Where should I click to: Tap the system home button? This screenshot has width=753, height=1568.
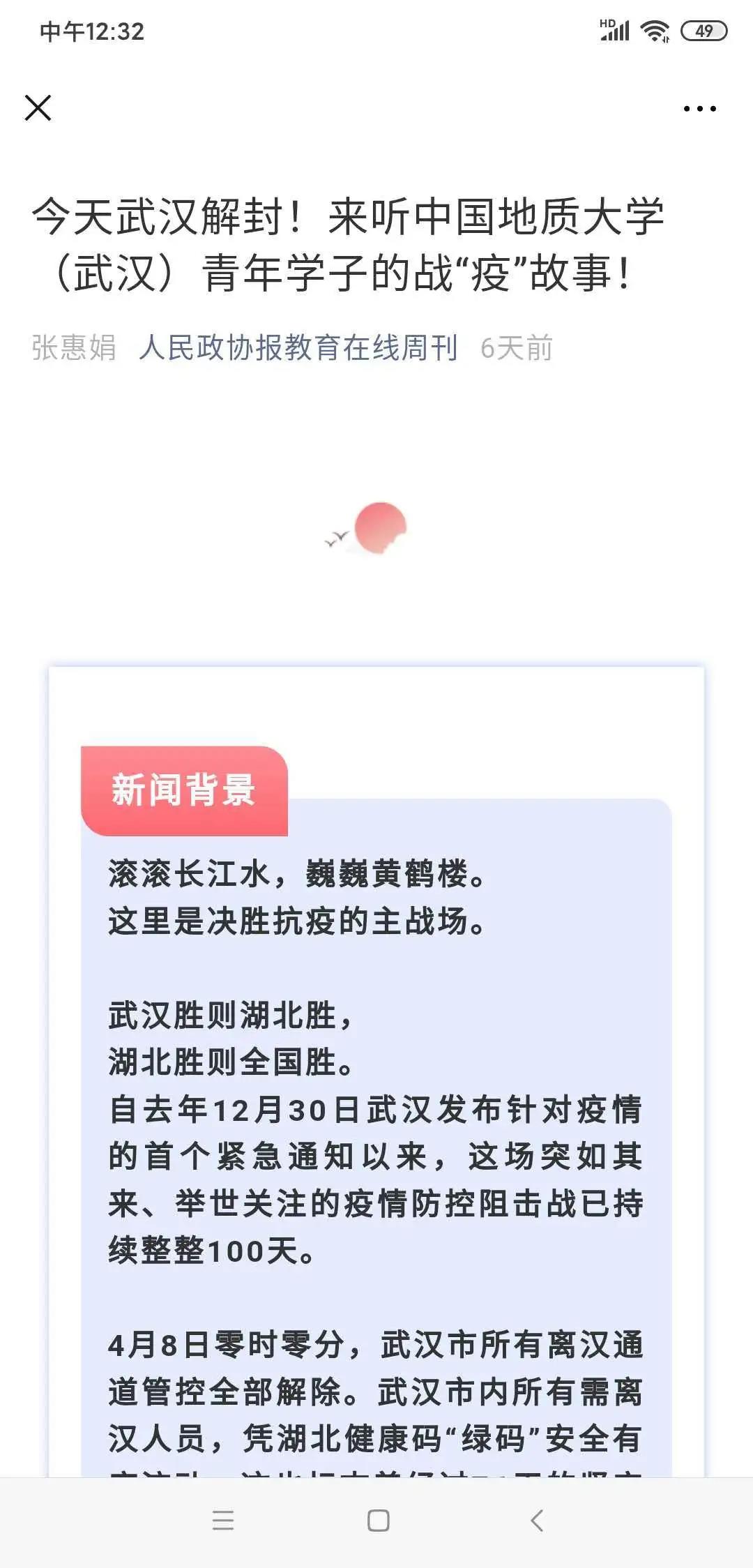click(378, 1520)
